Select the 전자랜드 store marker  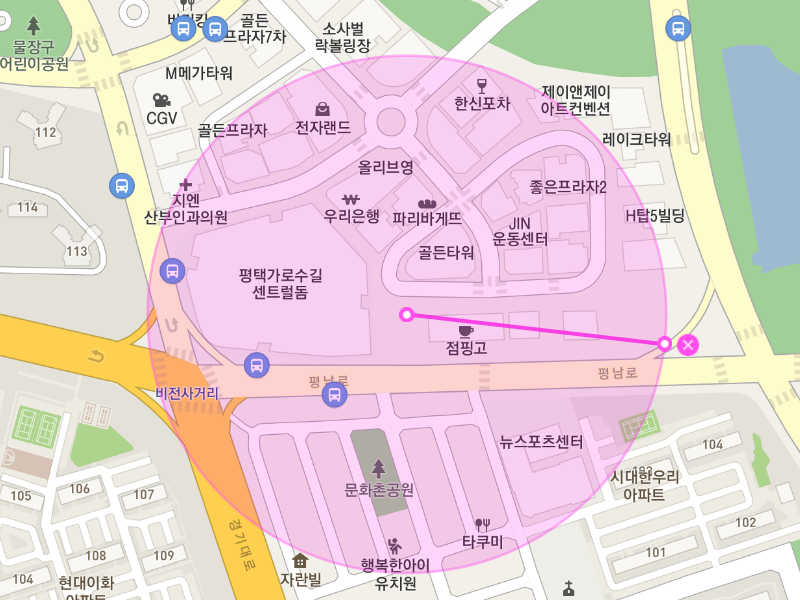coord(322,109)
